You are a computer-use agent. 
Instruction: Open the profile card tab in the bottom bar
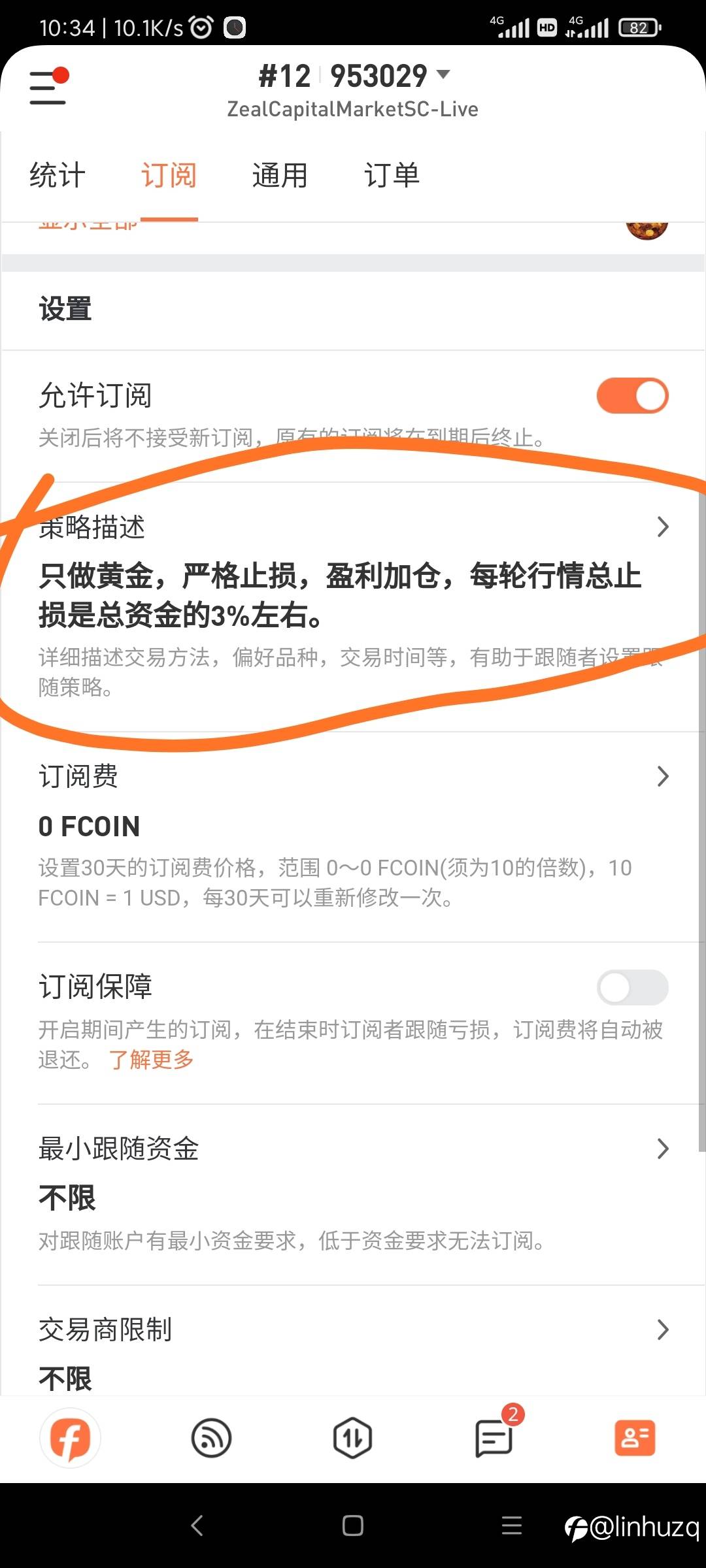635,1439
